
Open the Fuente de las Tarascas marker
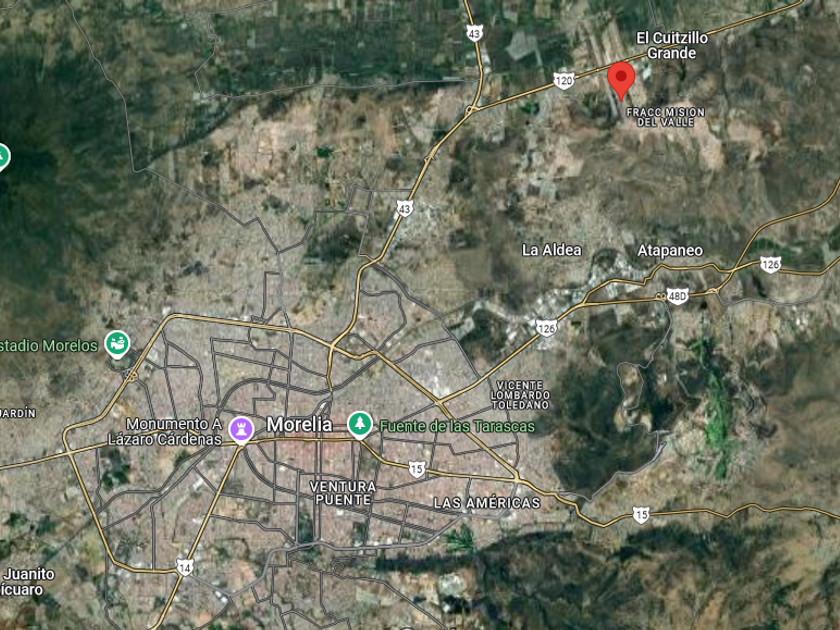pos(359,425)
